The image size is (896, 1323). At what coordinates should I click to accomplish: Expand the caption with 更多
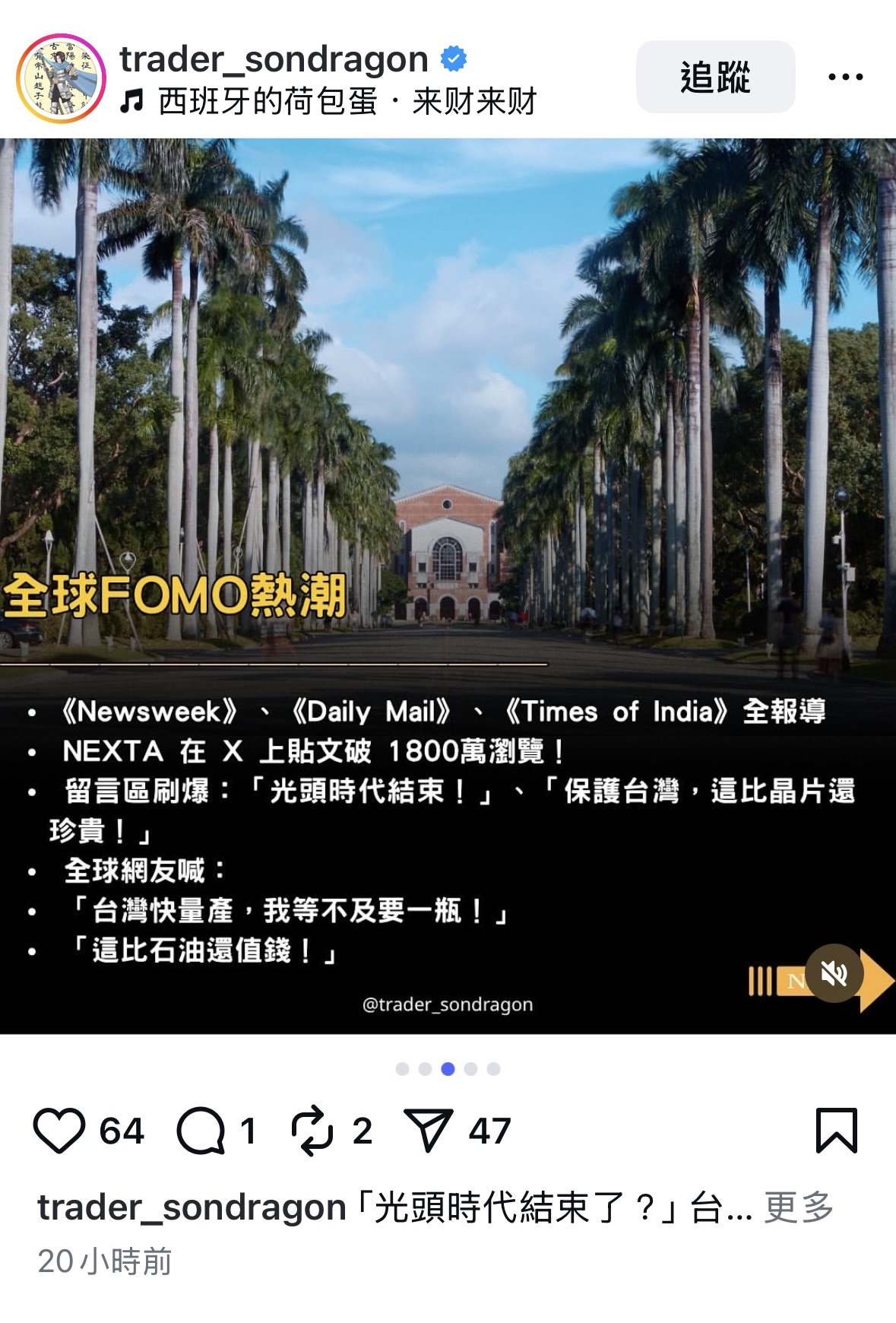[799, 1207]
